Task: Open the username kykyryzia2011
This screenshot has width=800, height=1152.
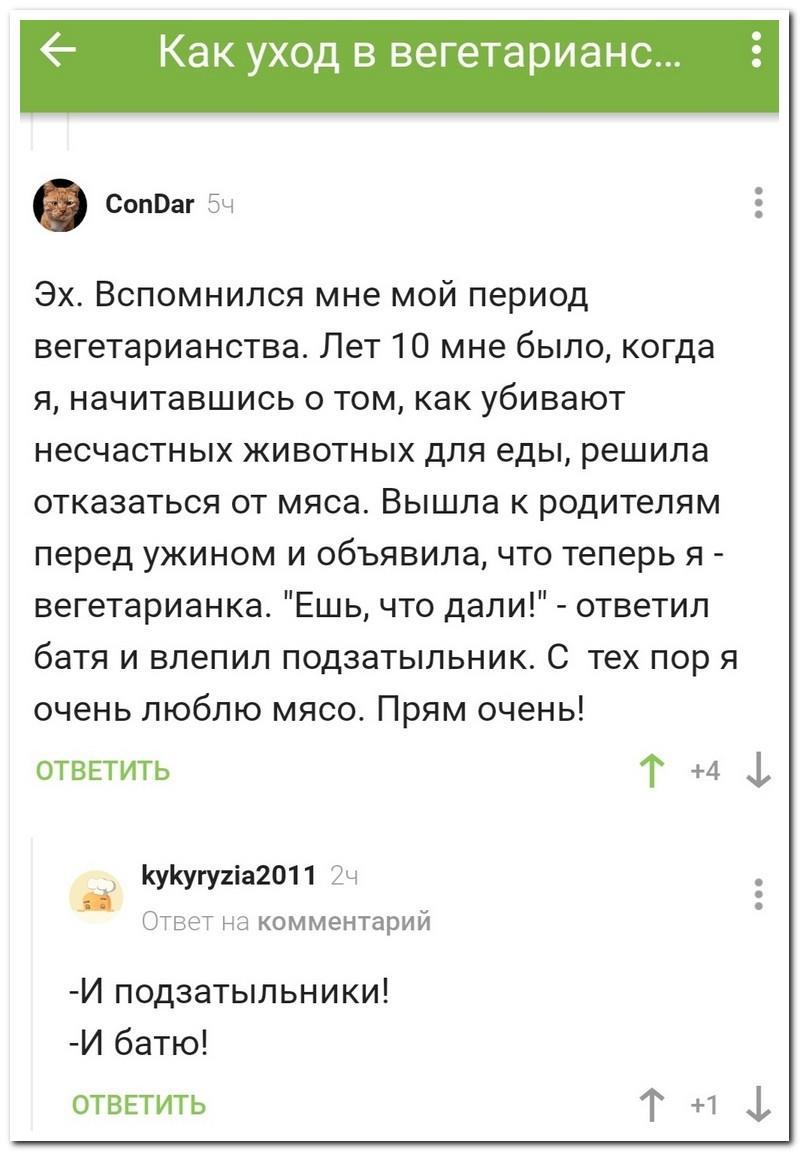Action: click(x=232, y=876)
